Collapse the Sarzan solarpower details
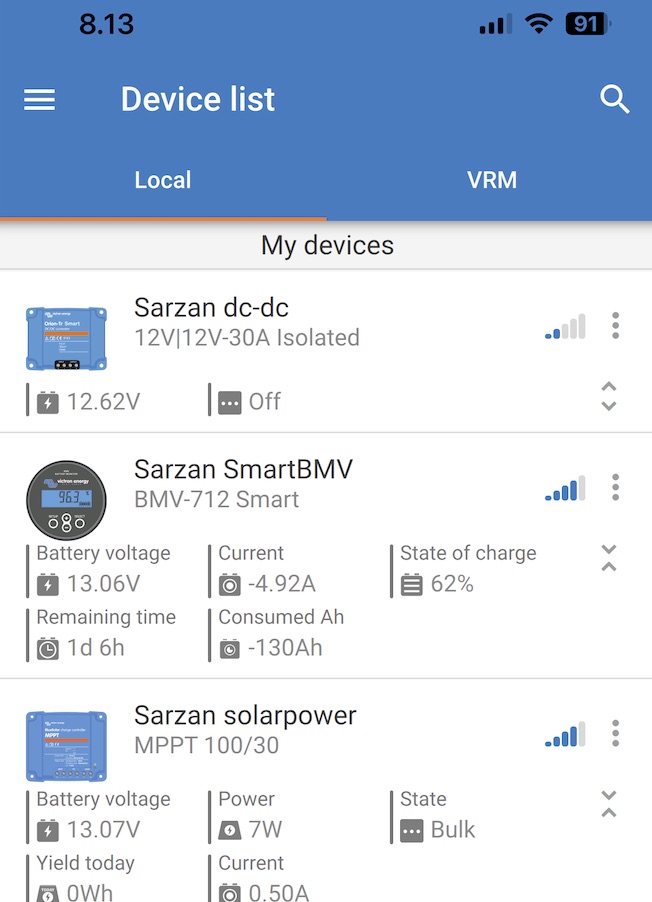Viewport: 652px width, 902px height. pyautogui.click(x=608, y=804)
